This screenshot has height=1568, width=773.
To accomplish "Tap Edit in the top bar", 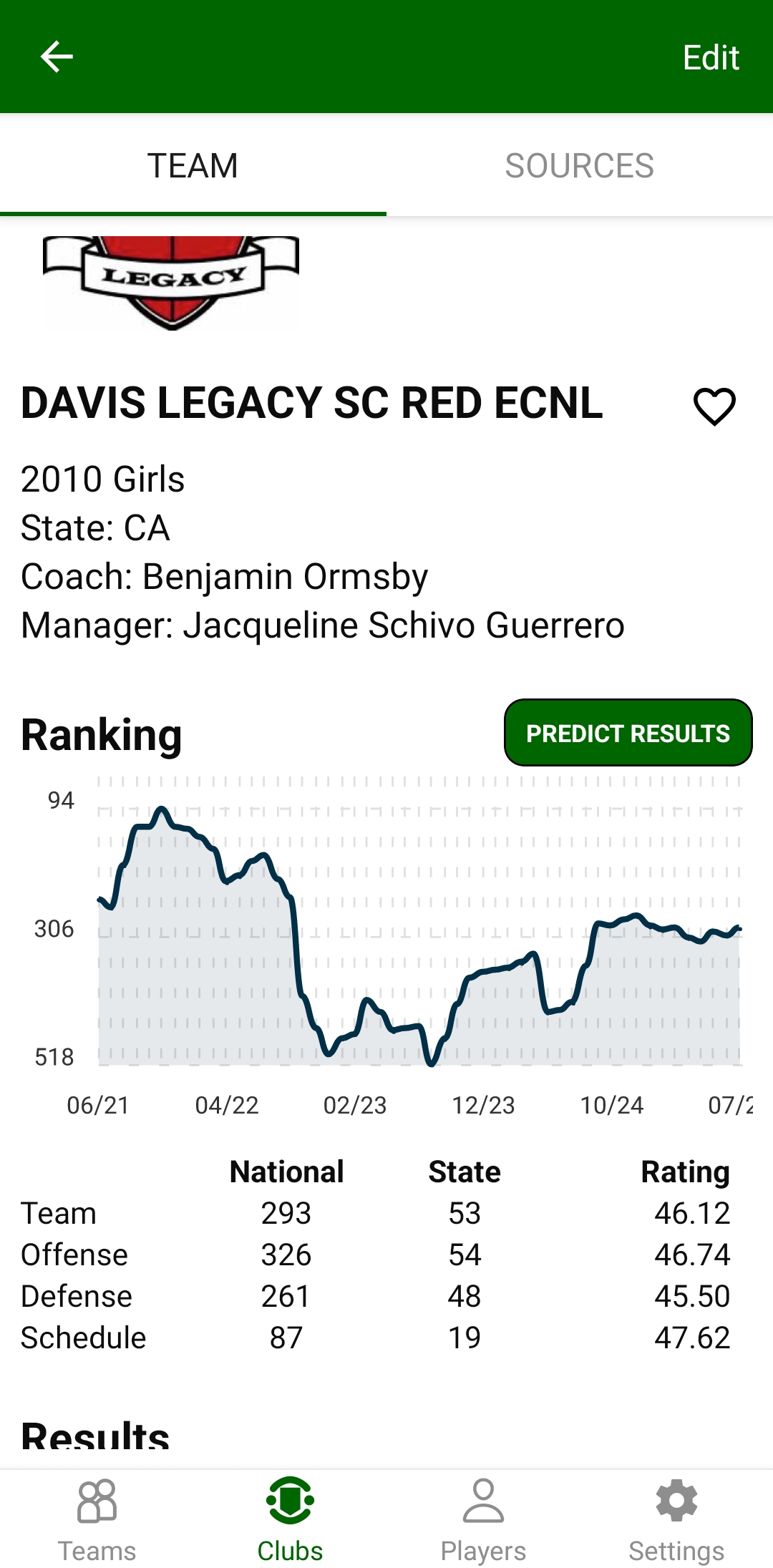I will [x=710, y=57].
